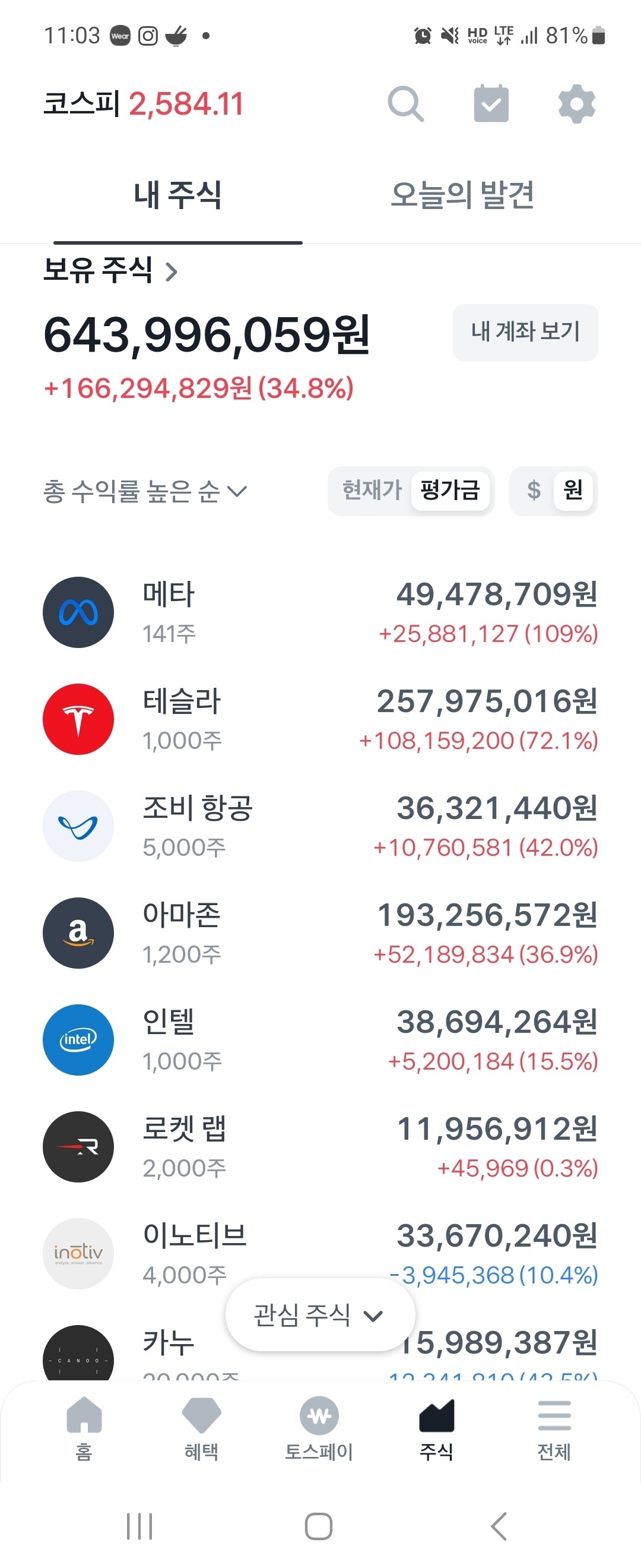
Task: Open the 인텔 stock row
Action: (x=320, y=1039)
